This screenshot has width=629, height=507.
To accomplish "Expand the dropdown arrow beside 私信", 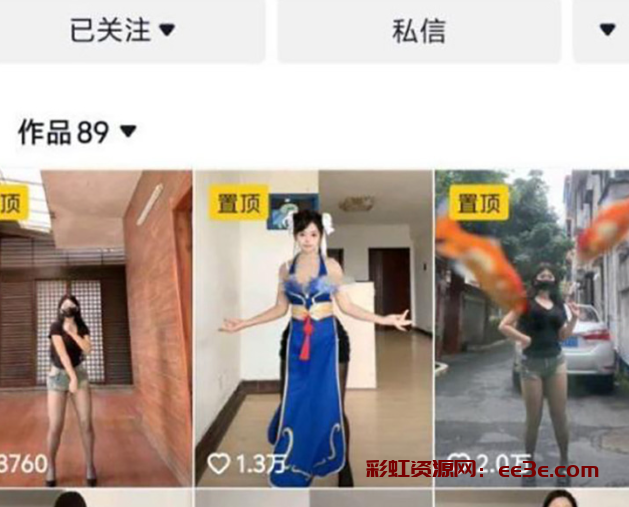I will [x=606, y=30].
